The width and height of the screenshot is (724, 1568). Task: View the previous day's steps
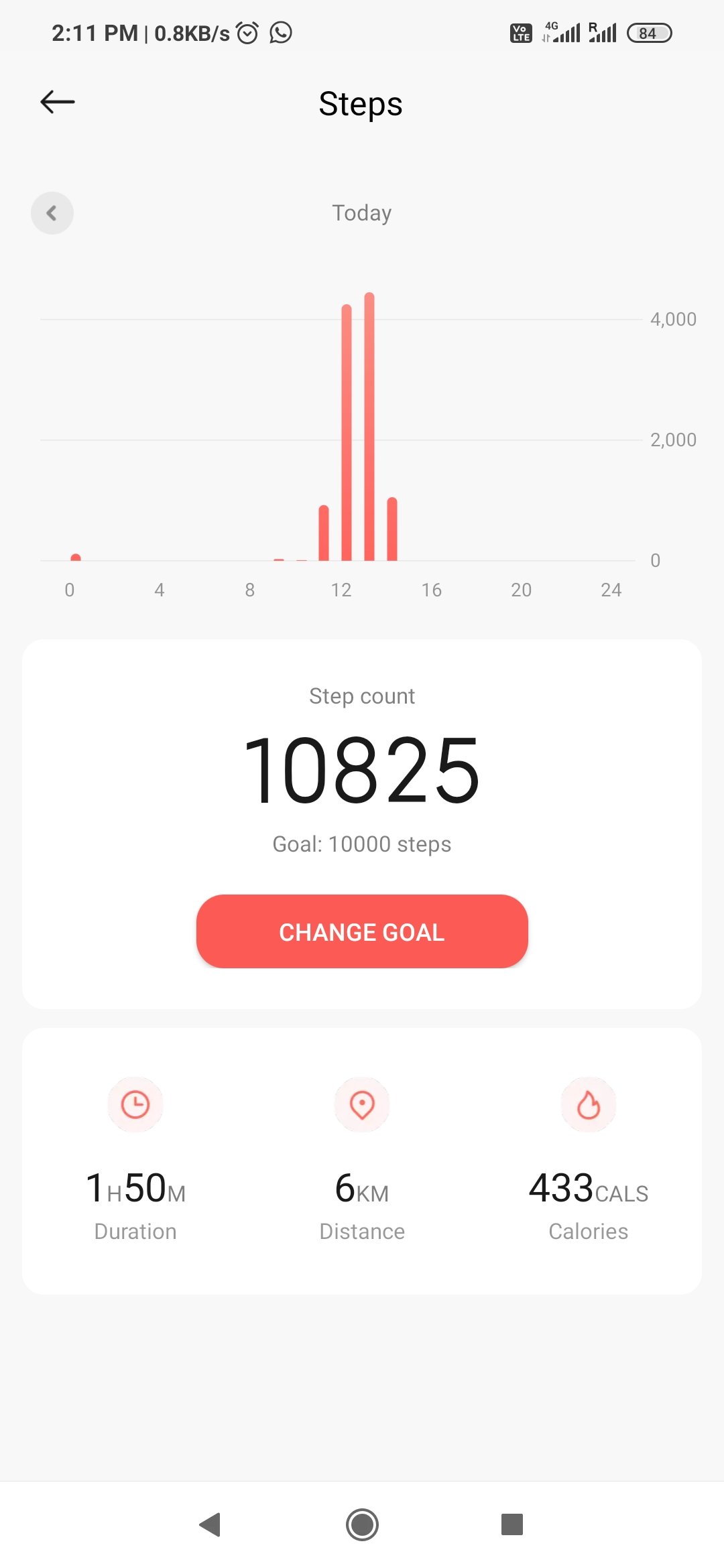coord(52,213)
